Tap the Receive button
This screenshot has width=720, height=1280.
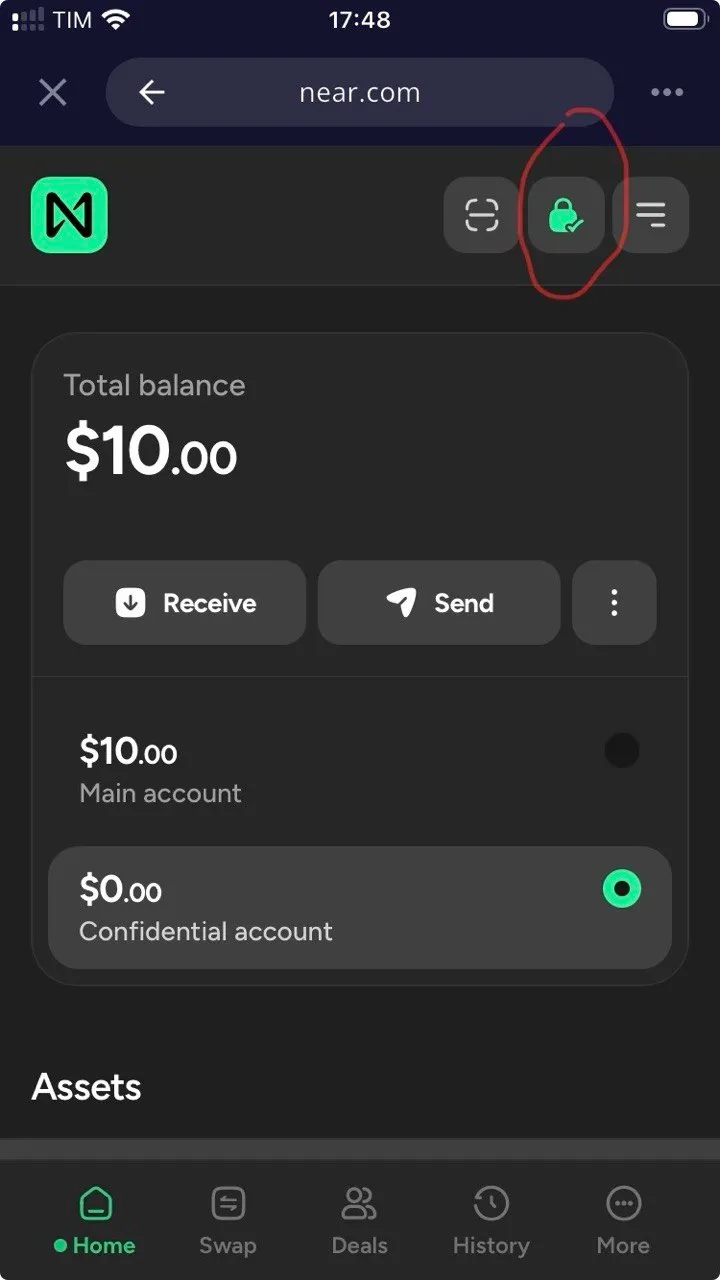(x=184, y=602)
